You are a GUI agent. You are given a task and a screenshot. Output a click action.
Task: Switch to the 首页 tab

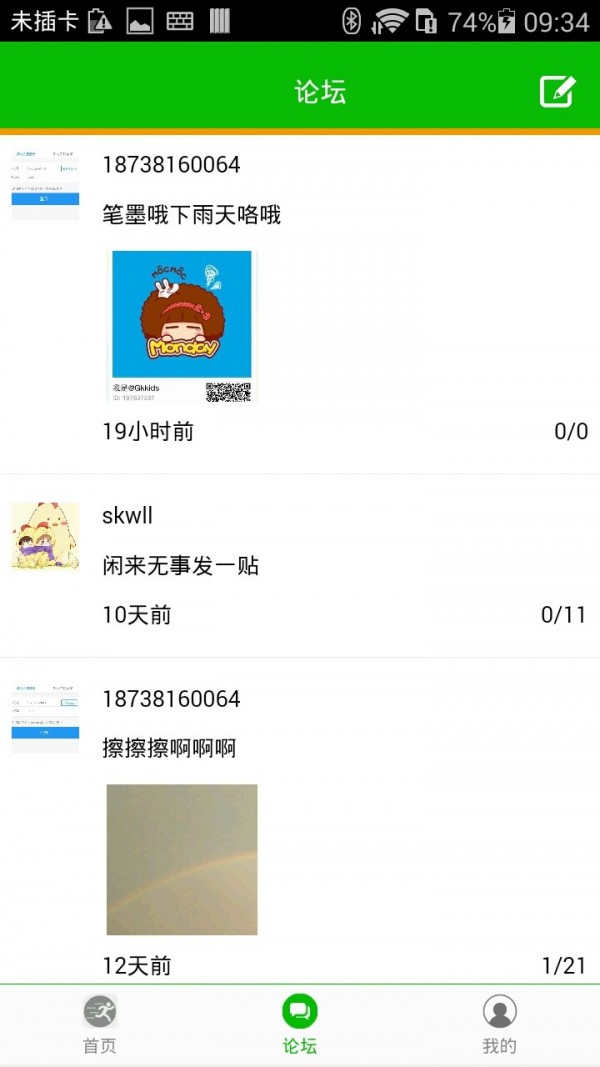click(x=99, y=1025)
